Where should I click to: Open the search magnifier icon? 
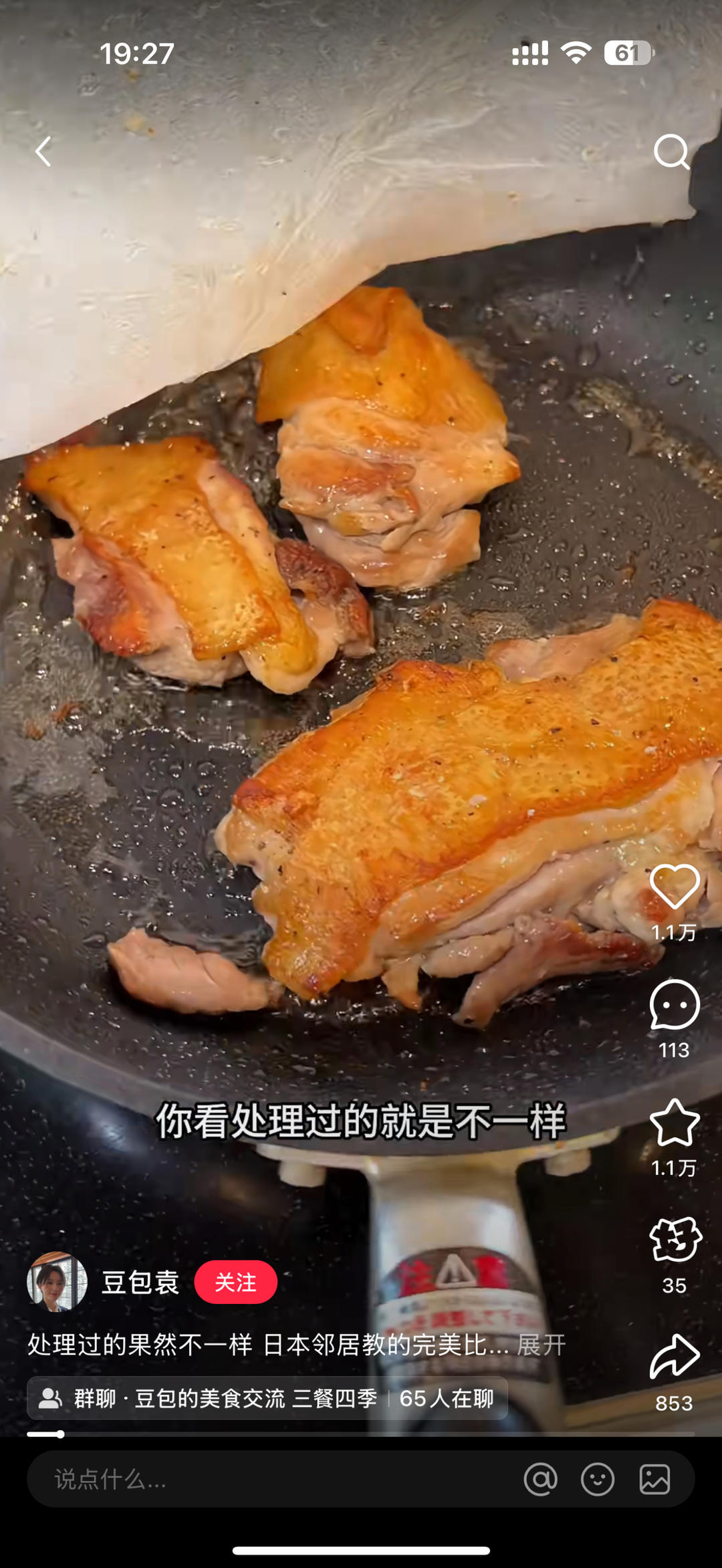(671, 152)
